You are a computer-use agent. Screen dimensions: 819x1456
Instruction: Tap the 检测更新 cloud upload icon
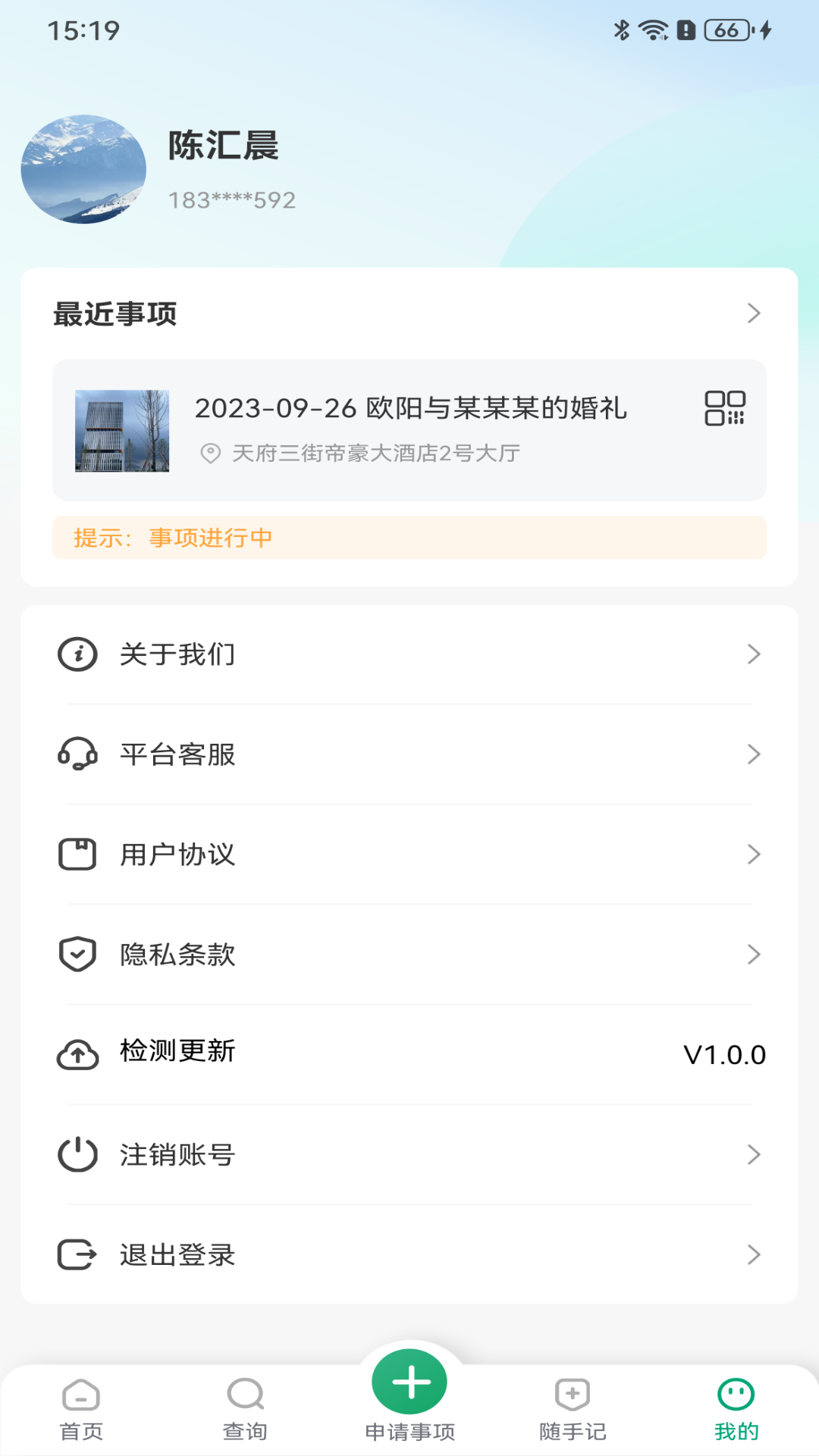[x=77, y=1054]
